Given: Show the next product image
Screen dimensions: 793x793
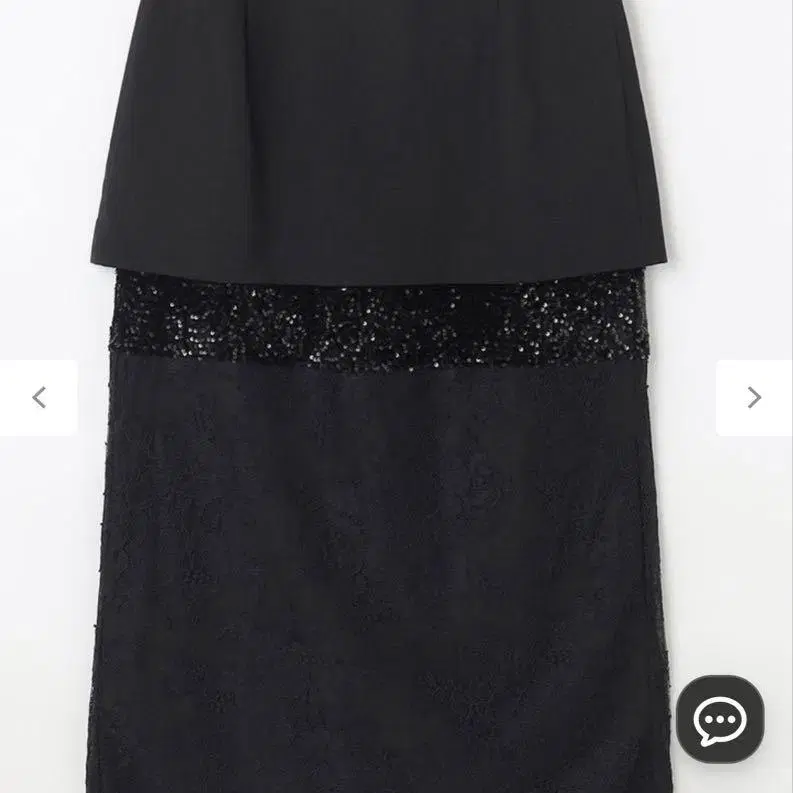Looking at the screenshot, I should point(754,398).
